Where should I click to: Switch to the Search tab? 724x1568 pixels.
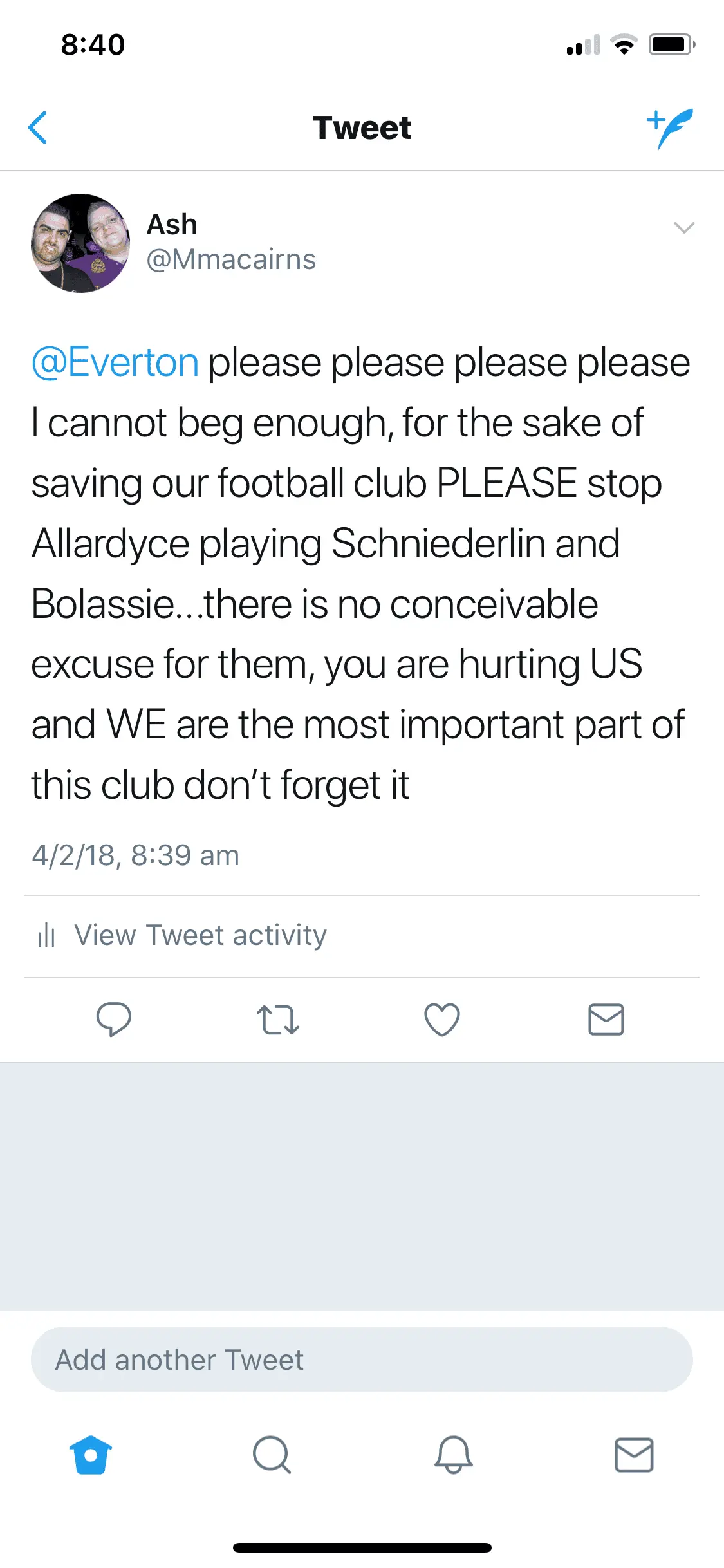tap(272, 1455)
